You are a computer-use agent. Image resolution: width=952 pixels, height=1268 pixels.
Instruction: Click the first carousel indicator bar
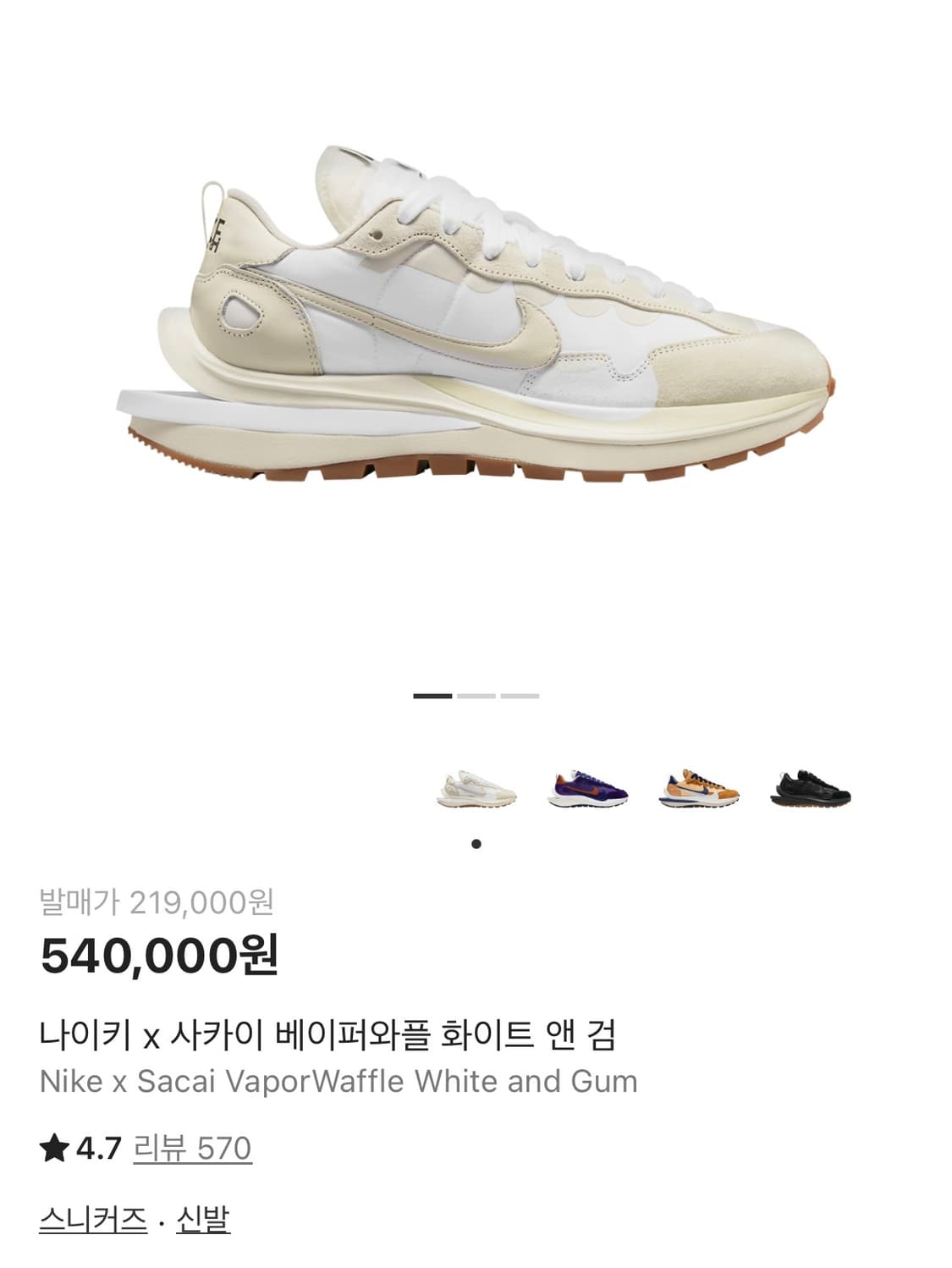pyautogui.click(x=432, y=696)
